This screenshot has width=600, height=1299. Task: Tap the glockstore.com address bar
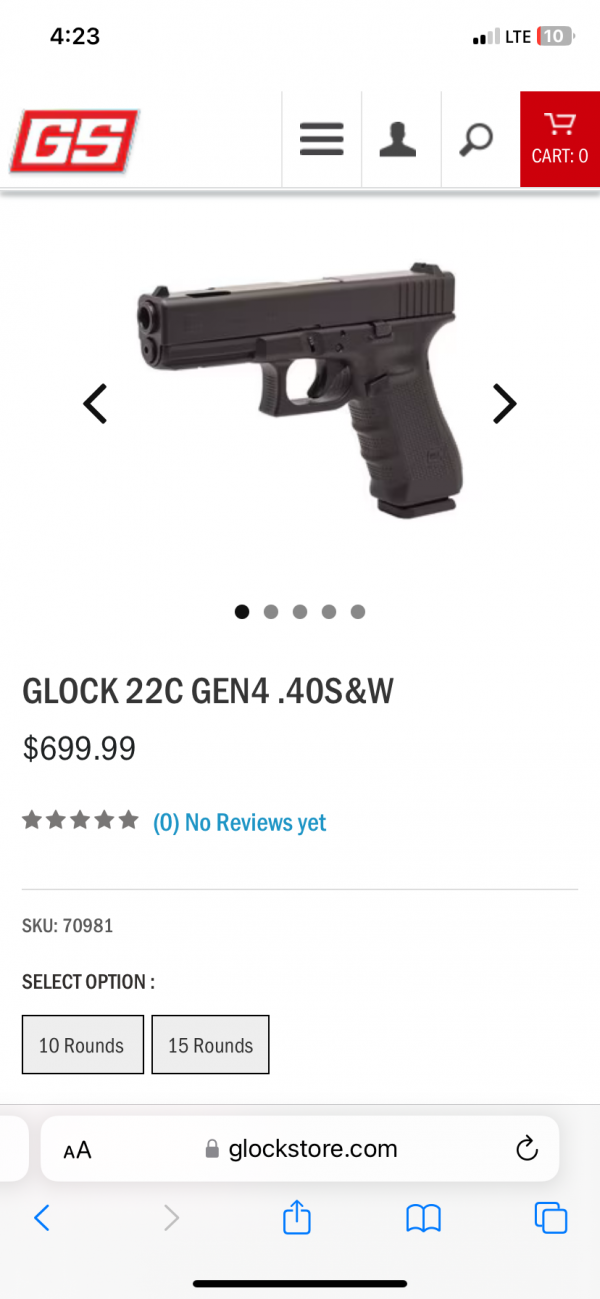(300, 1150)
